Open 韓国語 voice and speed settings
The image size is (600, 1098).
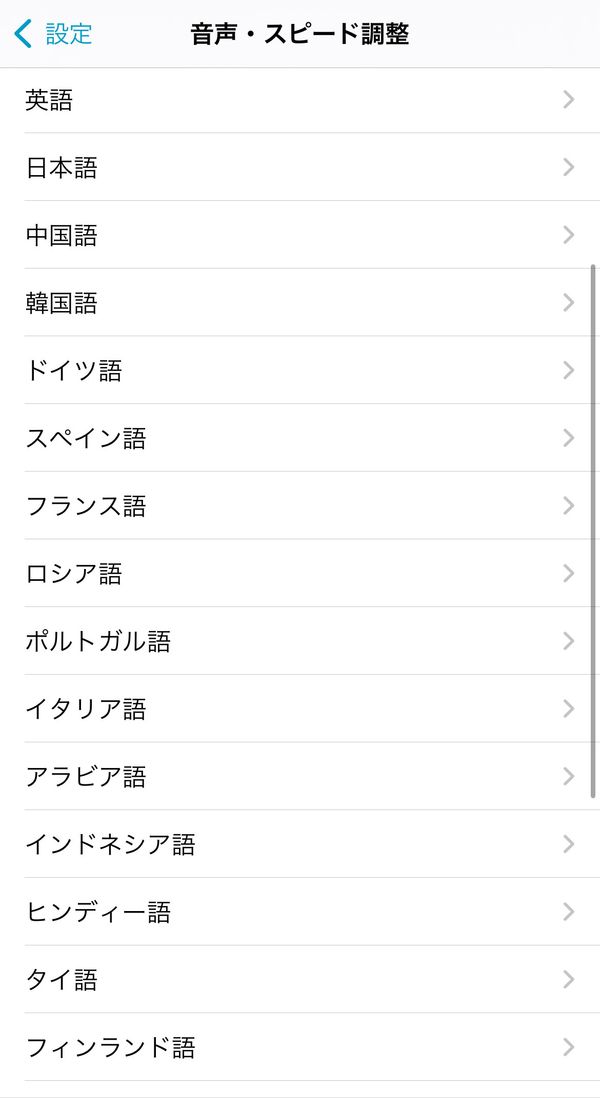pos(300,303)
